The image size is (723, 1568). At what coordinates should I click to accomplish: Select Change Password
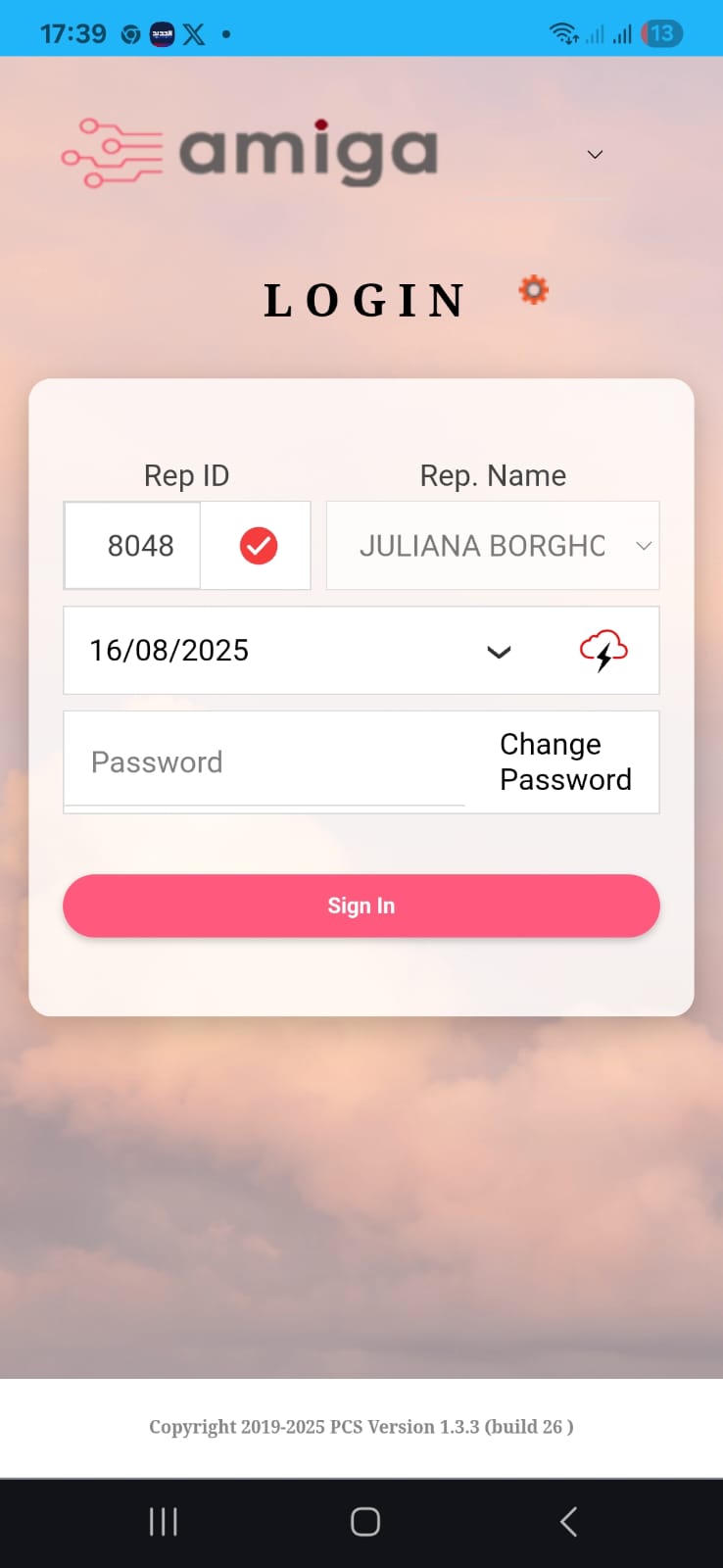[565, 762]
